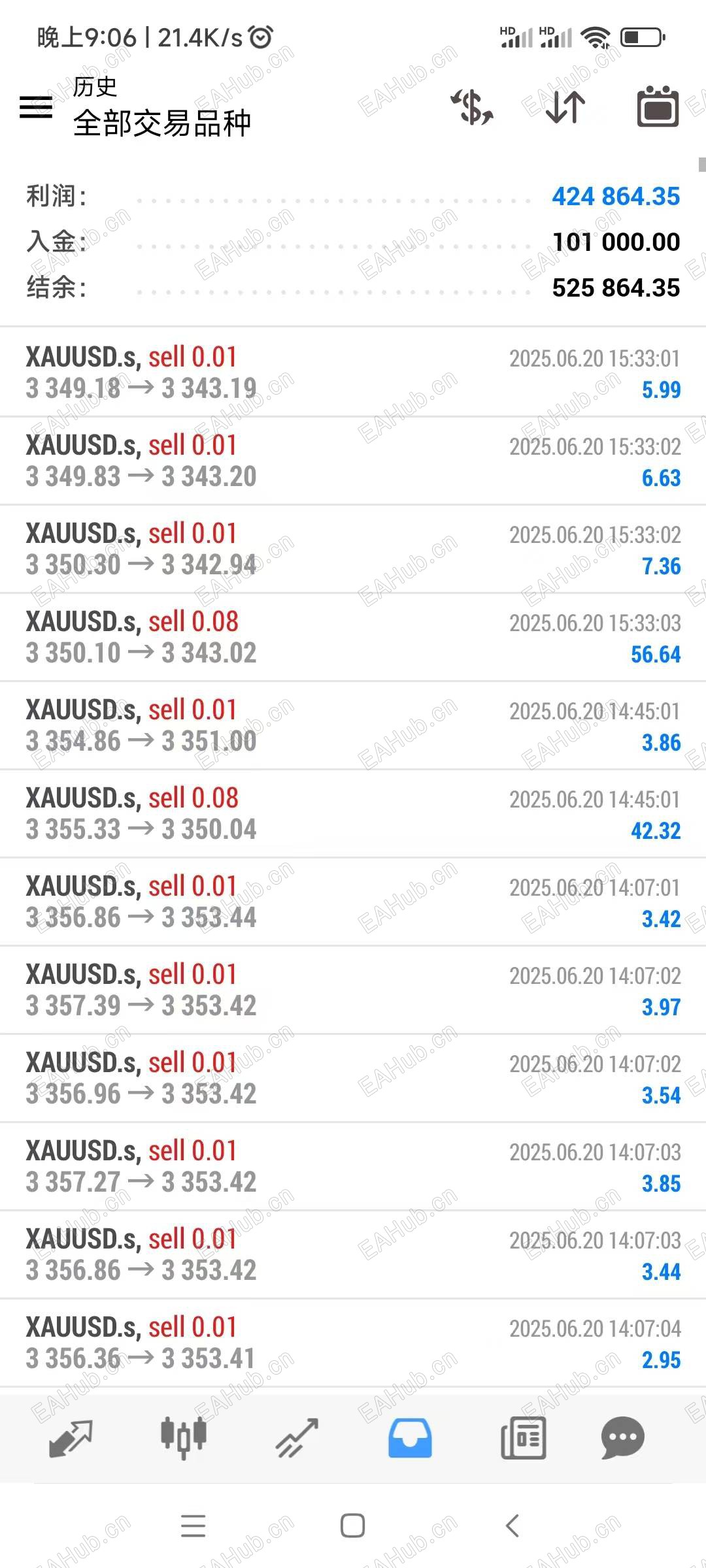The width and height of the screenshot is (706, 1568).
Task: Open the calendar date range picker
Action: [x=658, y=106]
